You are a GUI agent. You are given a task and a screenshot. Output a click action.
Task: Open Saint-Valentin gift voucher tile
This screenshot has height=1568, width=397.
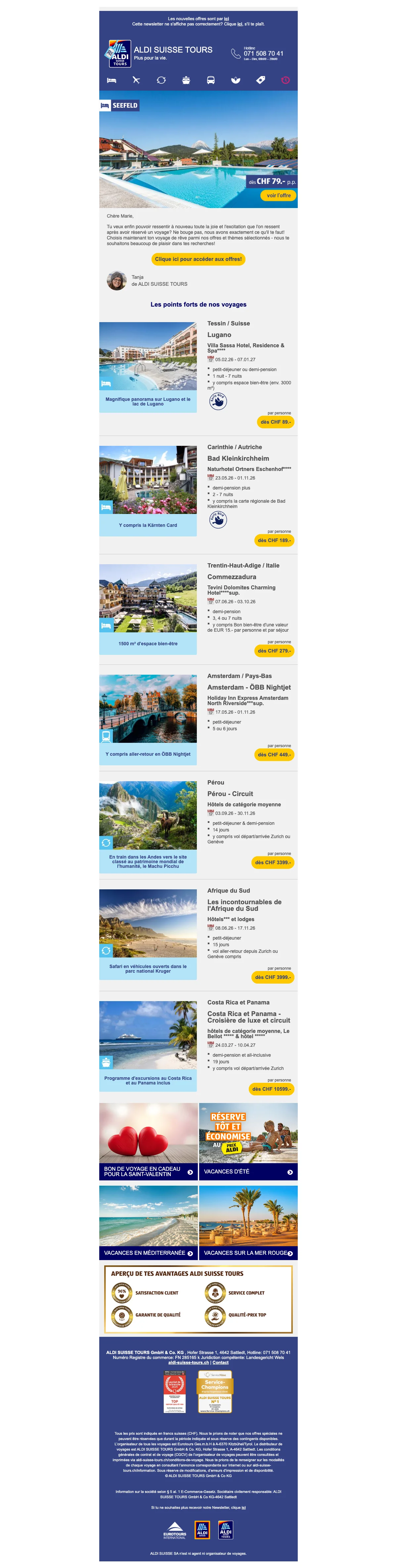pyautogui.click(x=149, y=1172)
